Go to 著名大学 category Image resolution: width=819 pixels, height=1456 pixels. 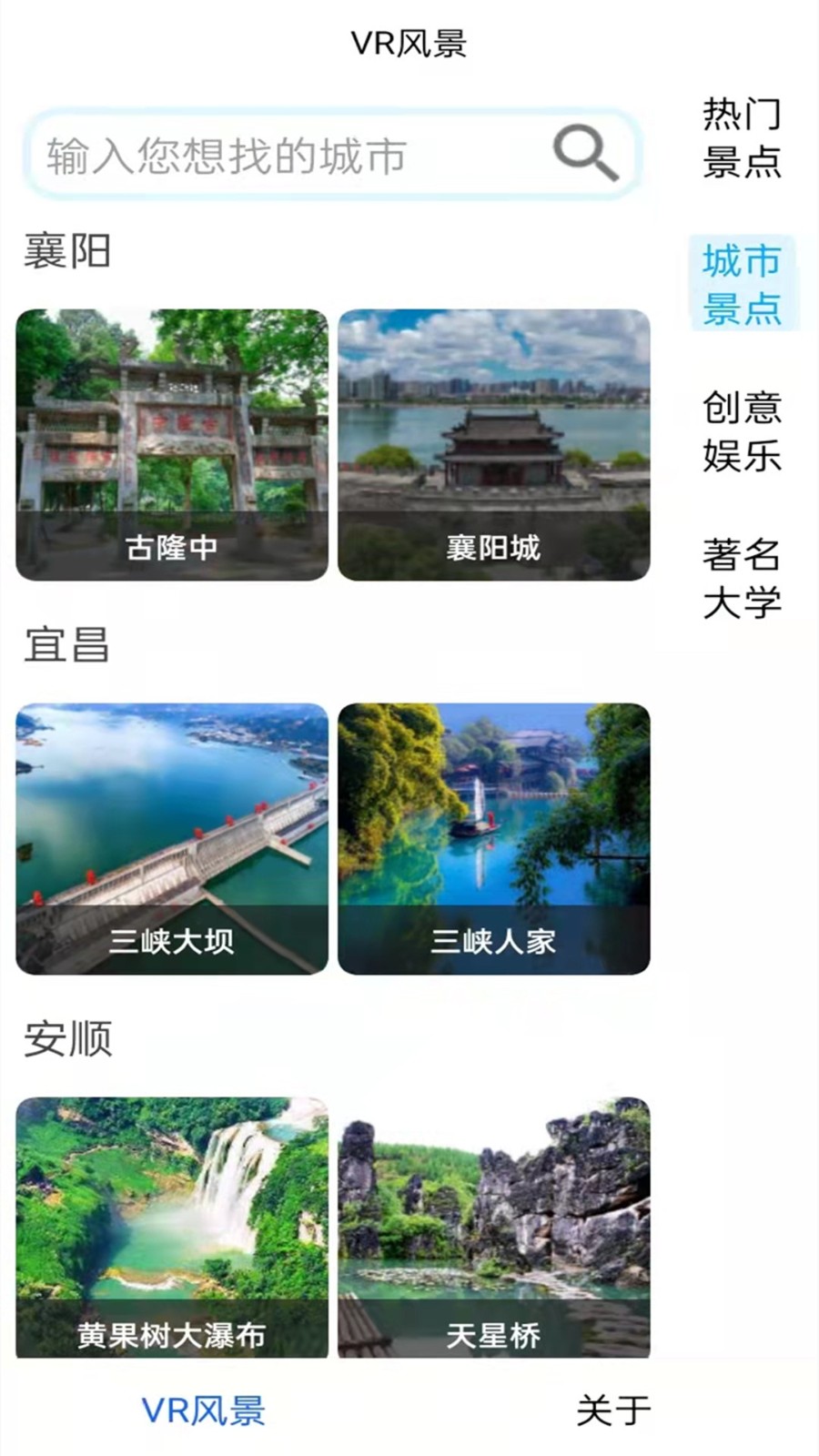[x=742, y=578]
